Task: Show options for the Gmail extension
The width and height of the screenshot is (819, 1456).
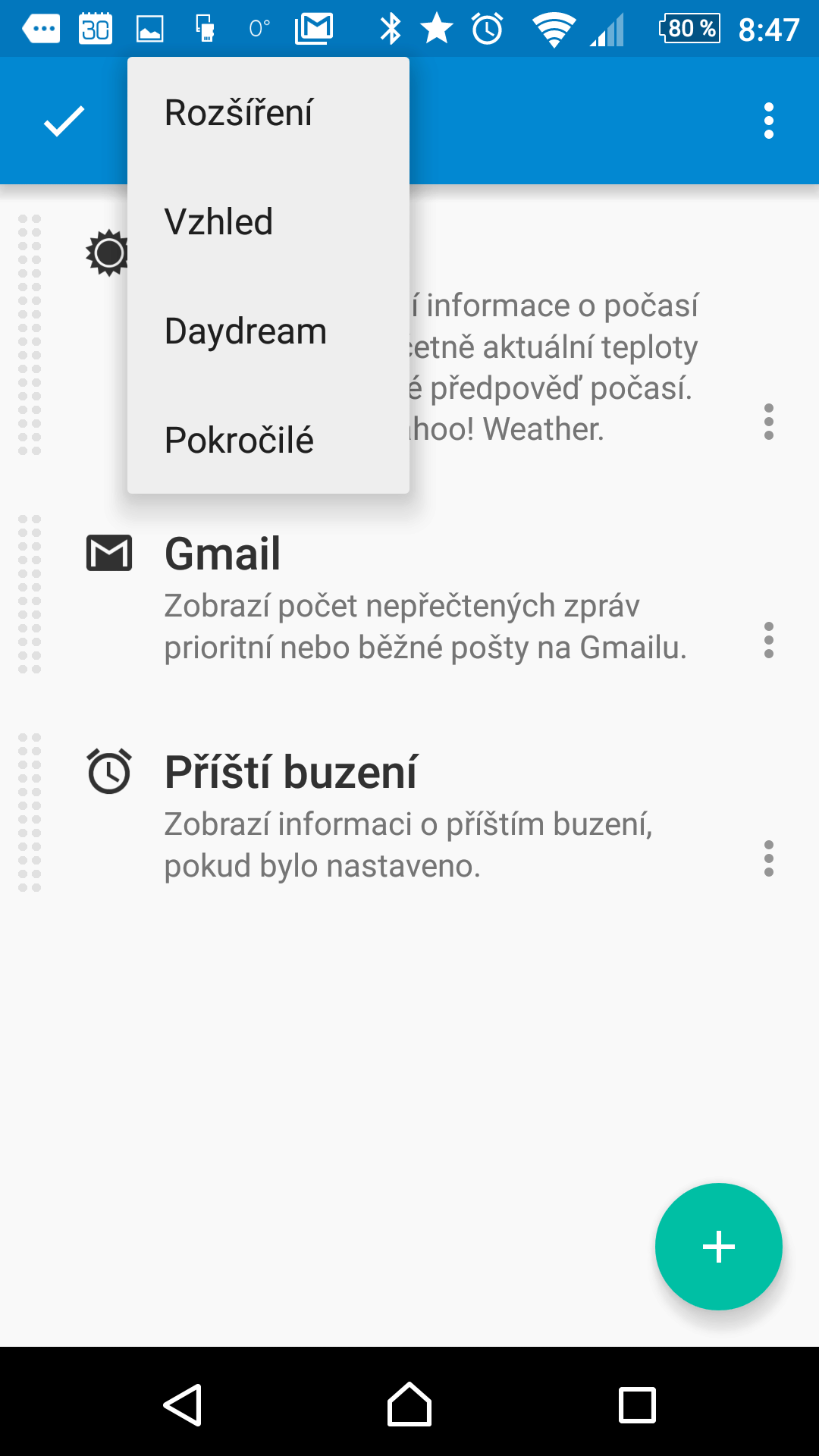Action: point(769,640)
